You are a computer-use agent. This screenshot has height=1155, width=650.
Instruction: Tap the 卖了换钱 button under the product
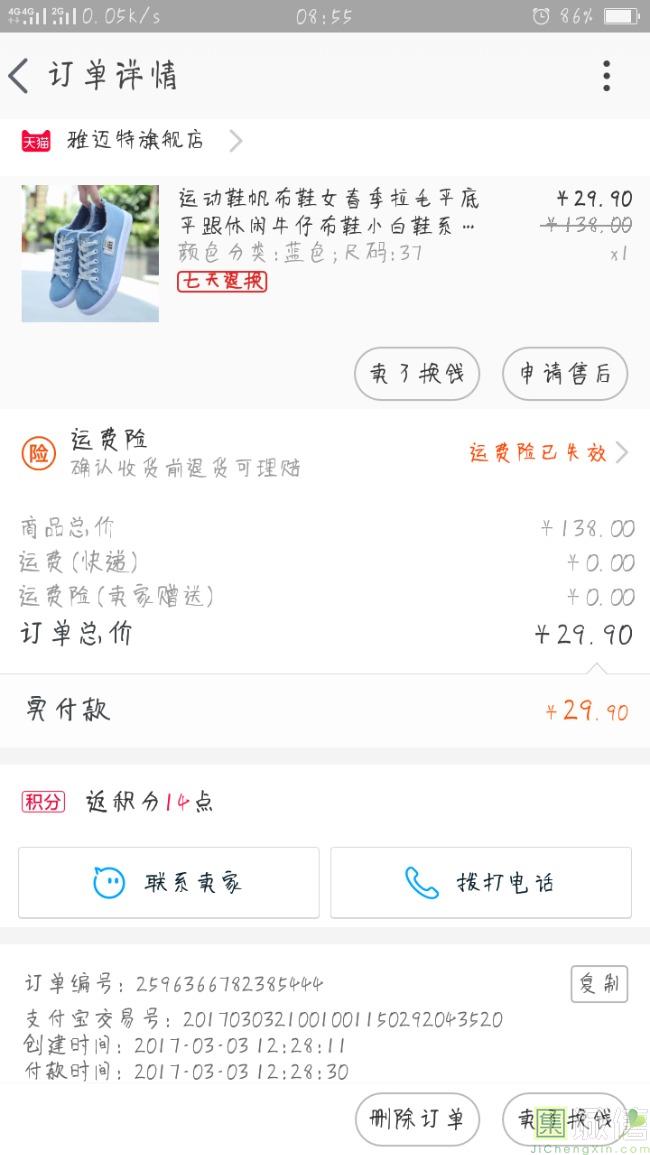click(x=417, y=374)
